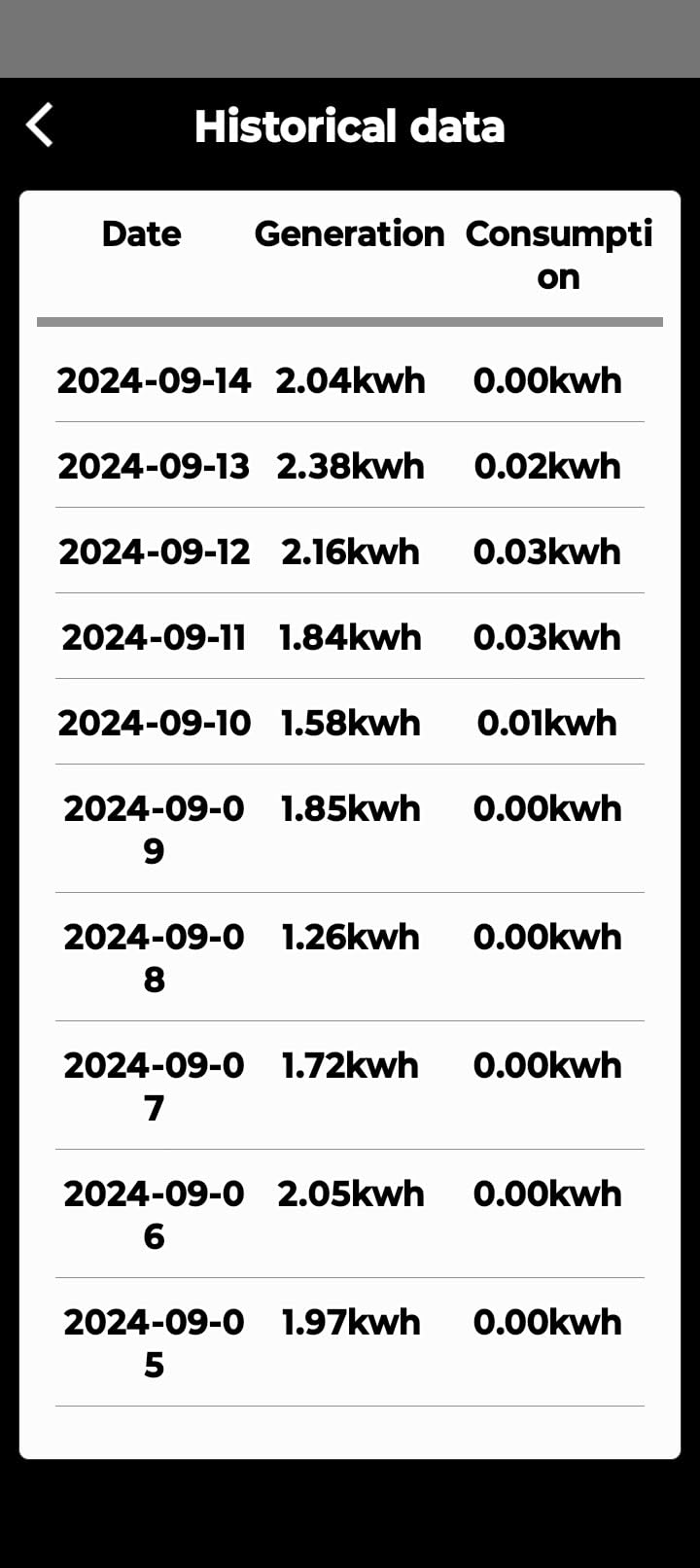
Task: Click the 2024-09-07 date label
Action: pos(153,1085)
